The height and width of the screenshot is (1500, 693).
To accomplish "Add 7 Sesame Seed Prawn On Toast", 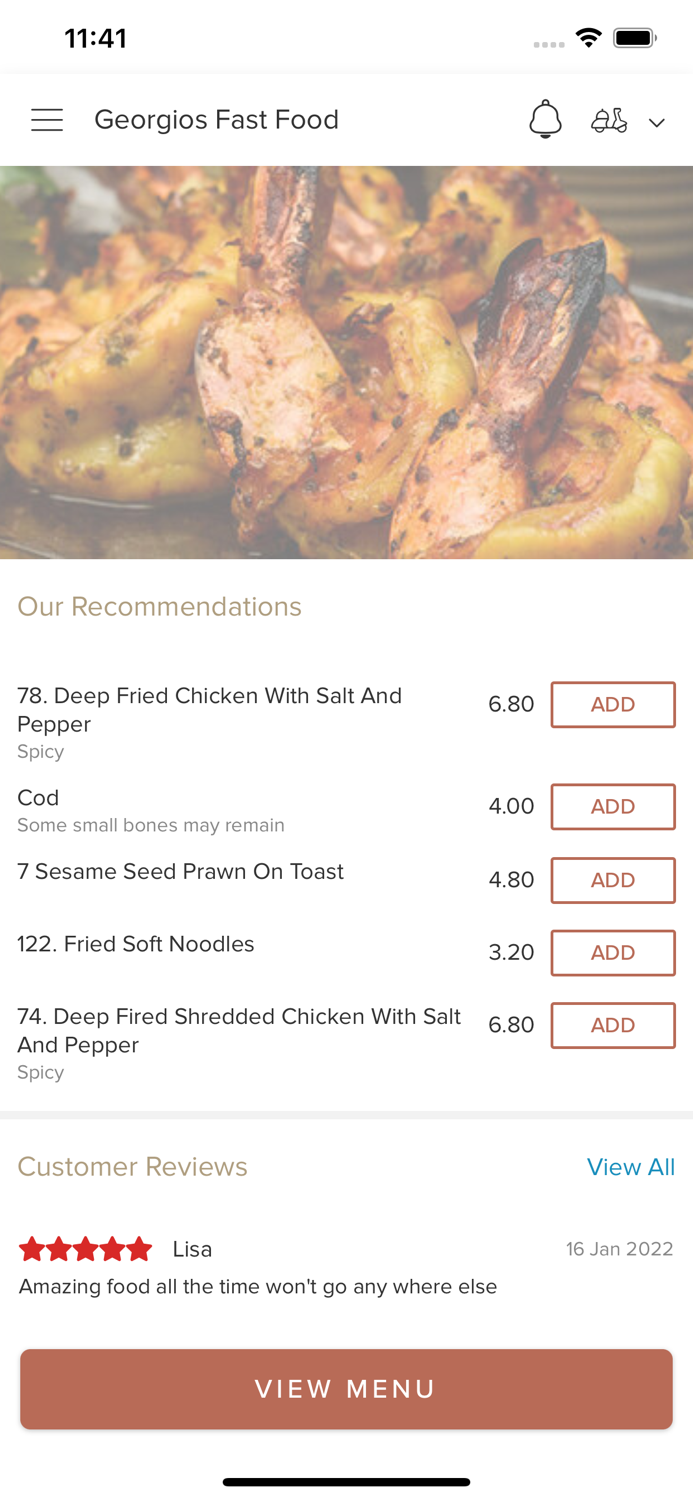I will click(612, 880).
